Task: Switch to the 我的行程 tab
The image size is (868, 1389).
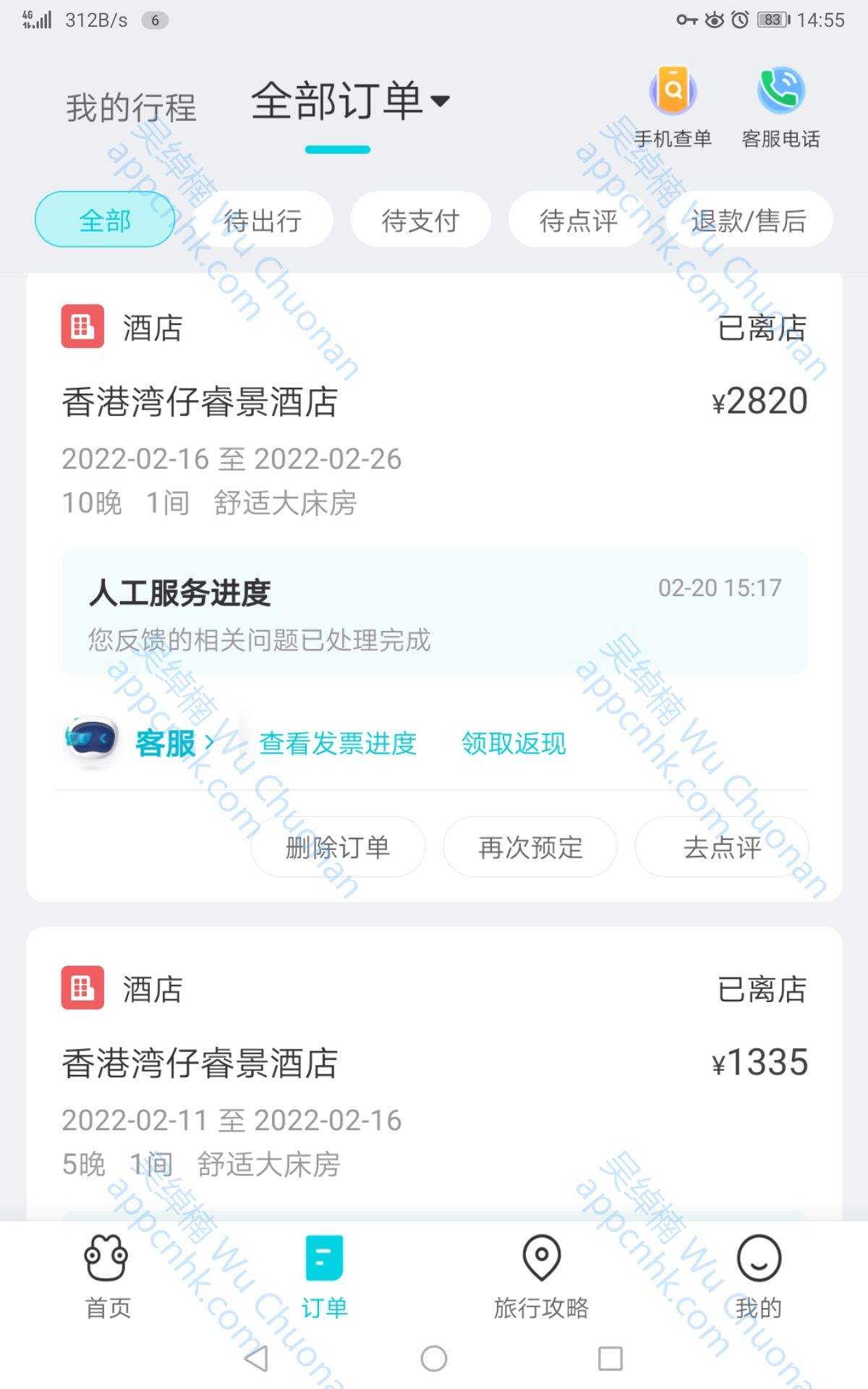Action: coord(131,107)
